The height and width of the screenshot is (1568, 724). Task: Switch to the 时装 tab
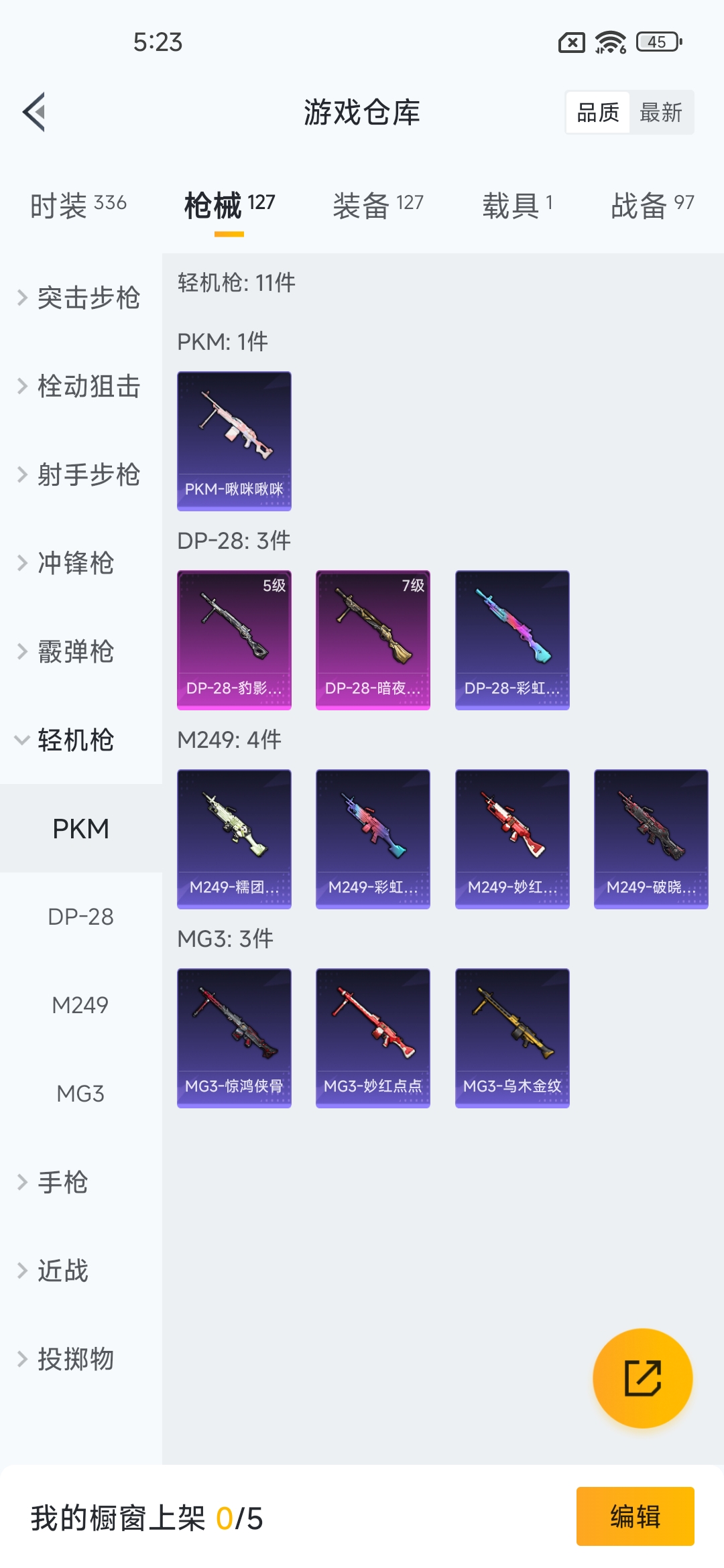[x=78, y=204]
